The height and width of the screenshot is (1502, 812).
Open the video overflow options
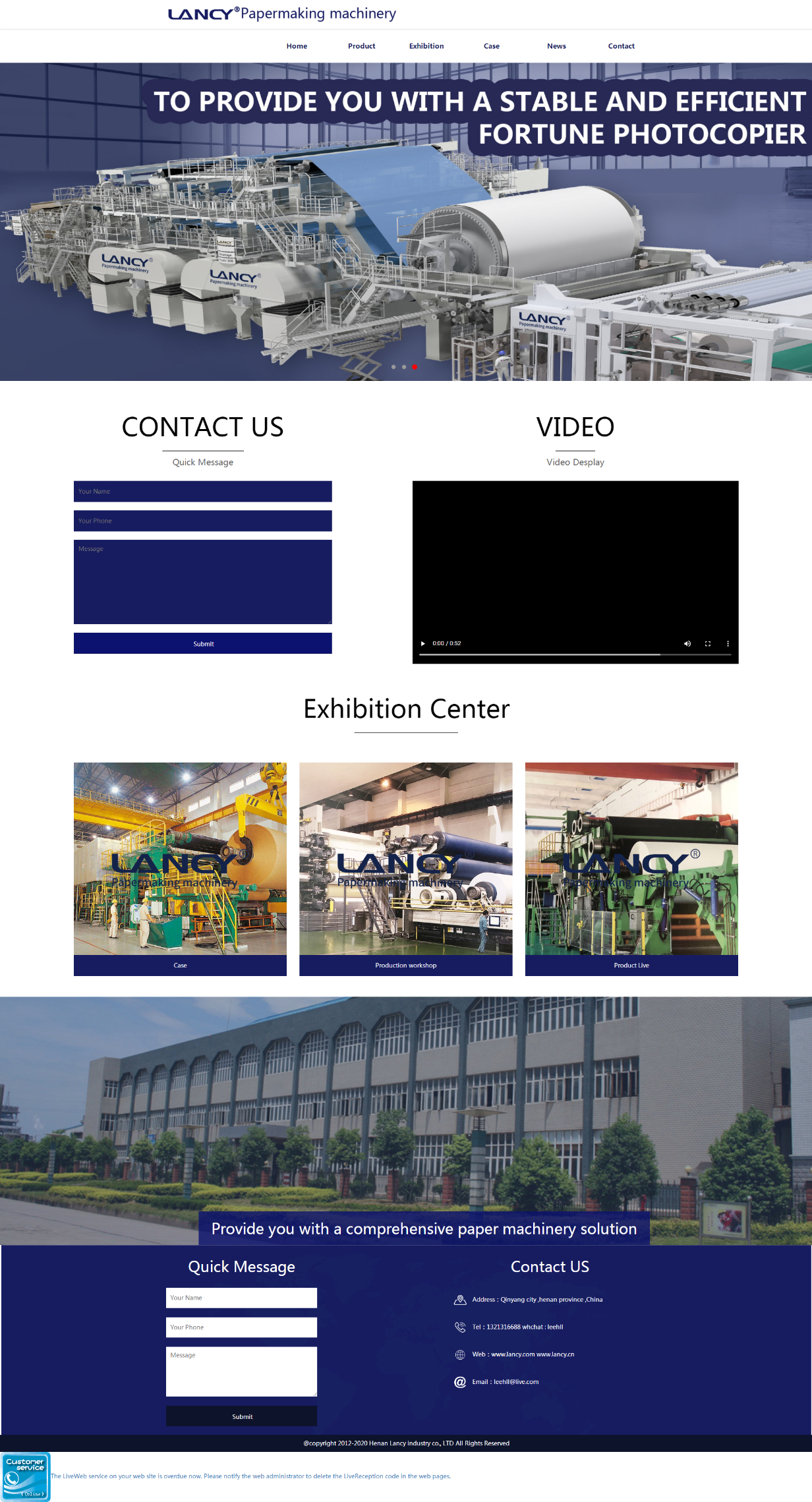point(728,643)
